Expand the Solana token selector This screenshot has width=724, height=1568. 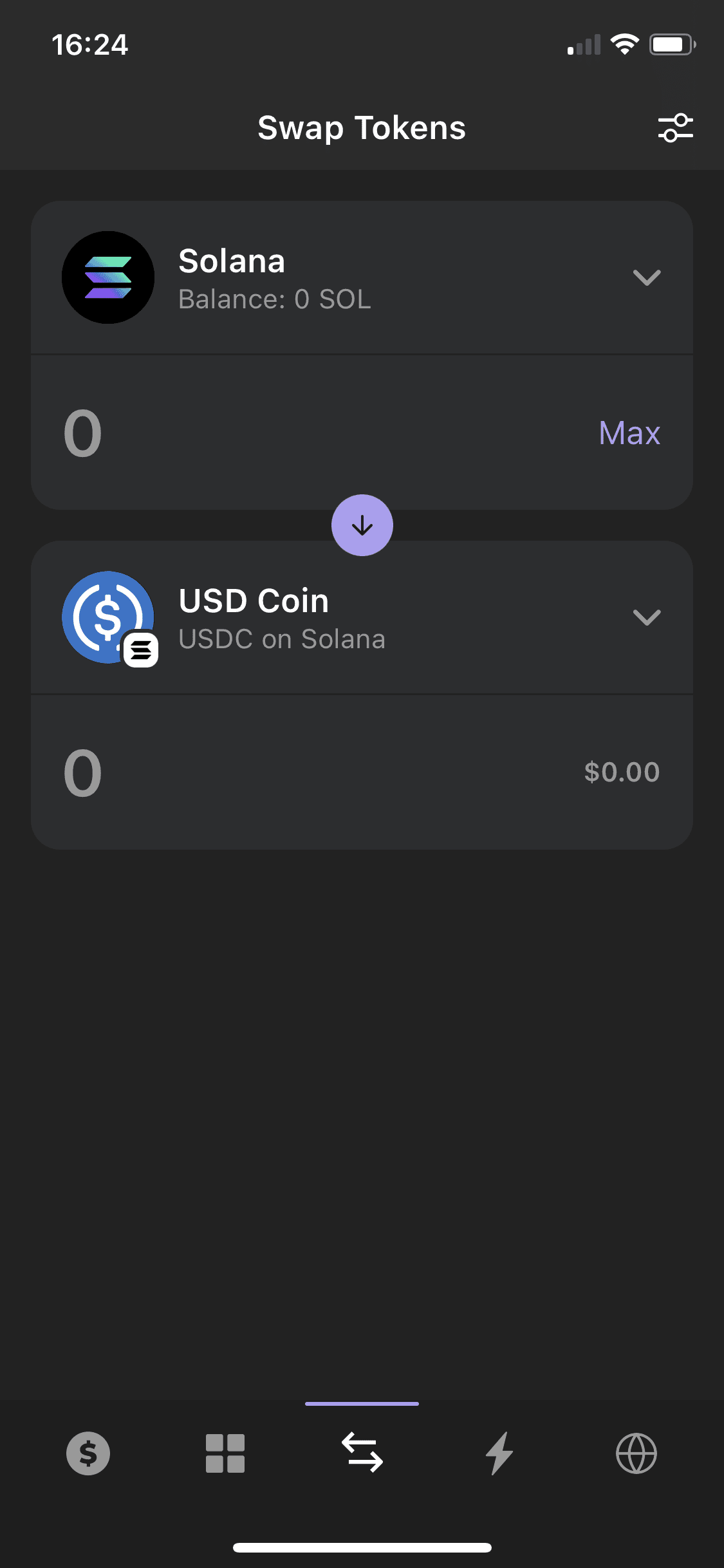click(646, 277)
